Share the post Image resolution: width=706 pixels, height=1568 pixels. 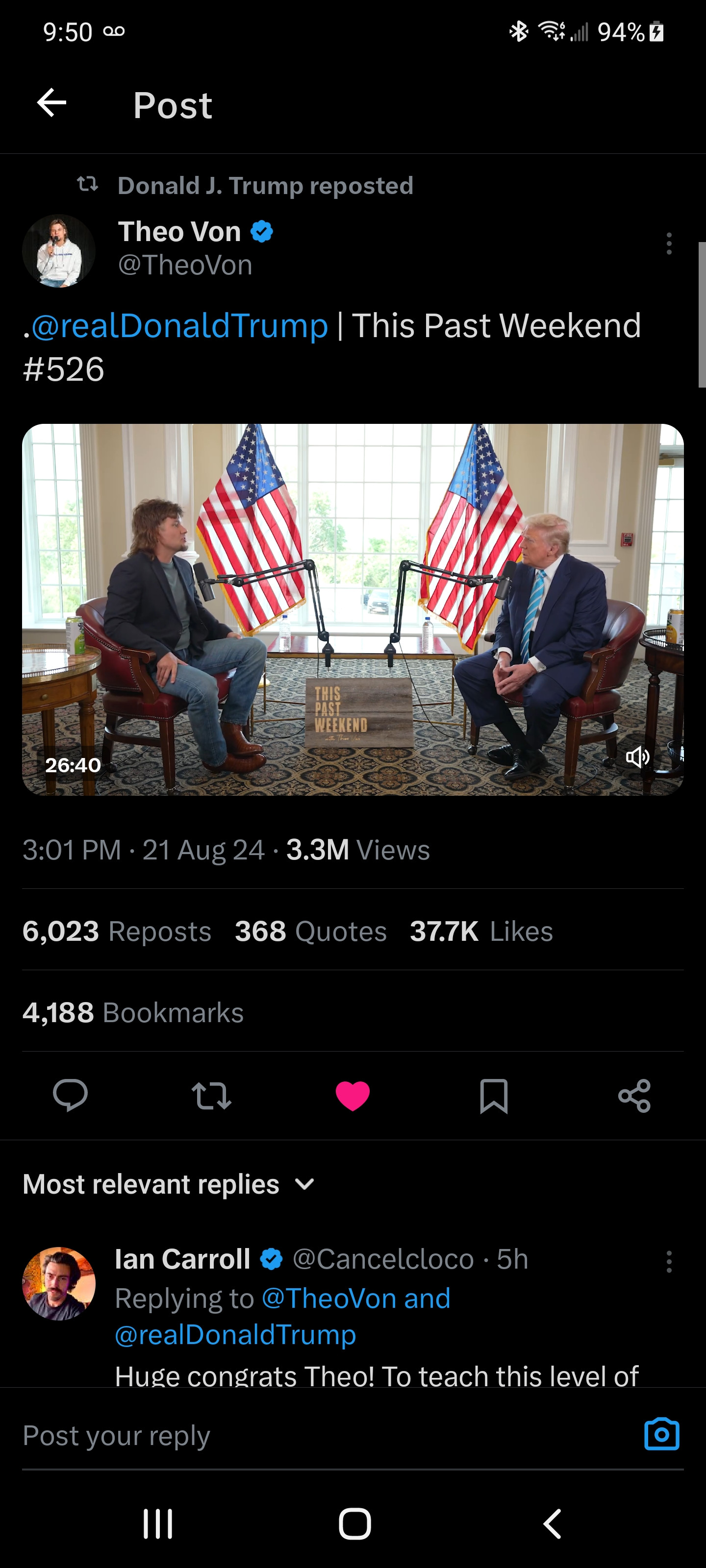point(635,1095)
